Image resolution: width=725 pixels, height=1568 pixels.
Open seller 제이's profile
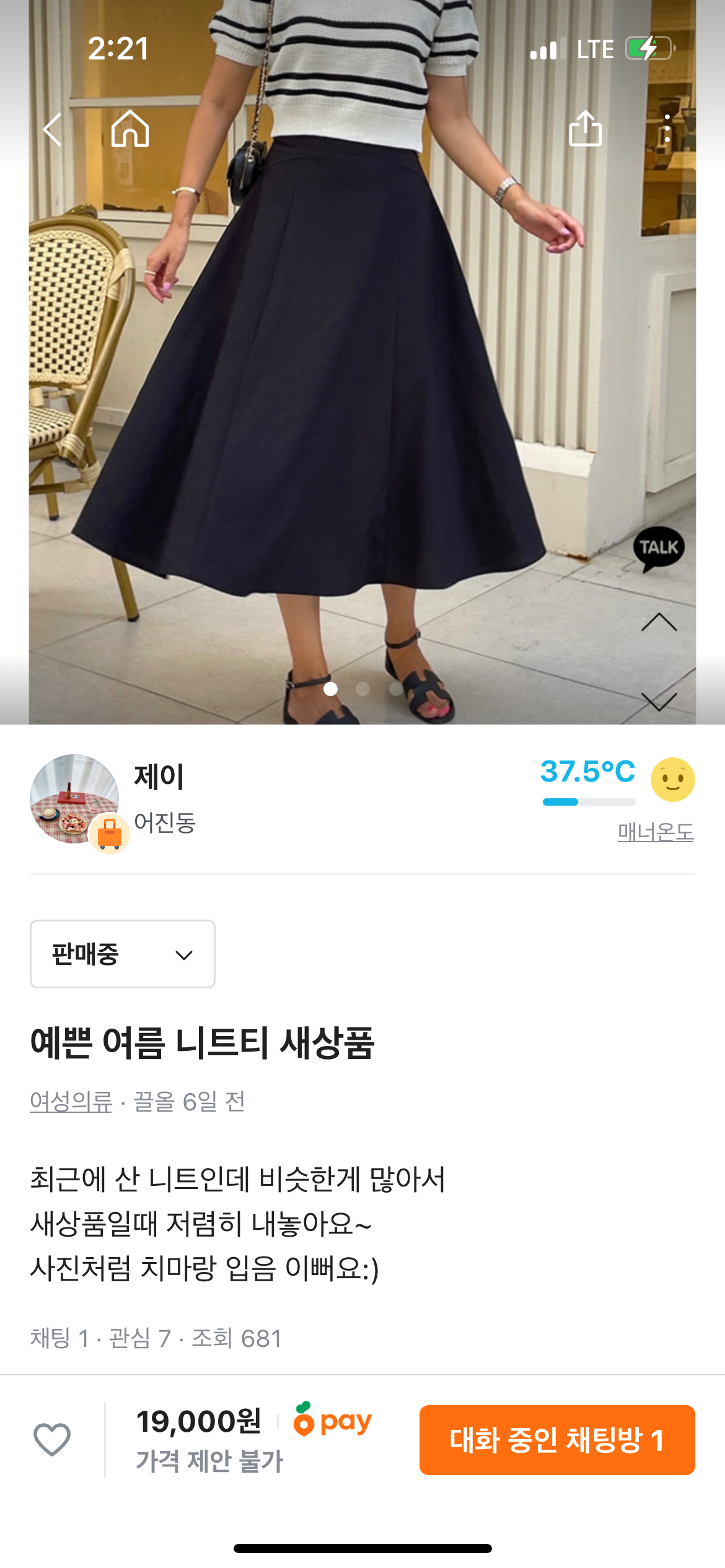point(74,799)
